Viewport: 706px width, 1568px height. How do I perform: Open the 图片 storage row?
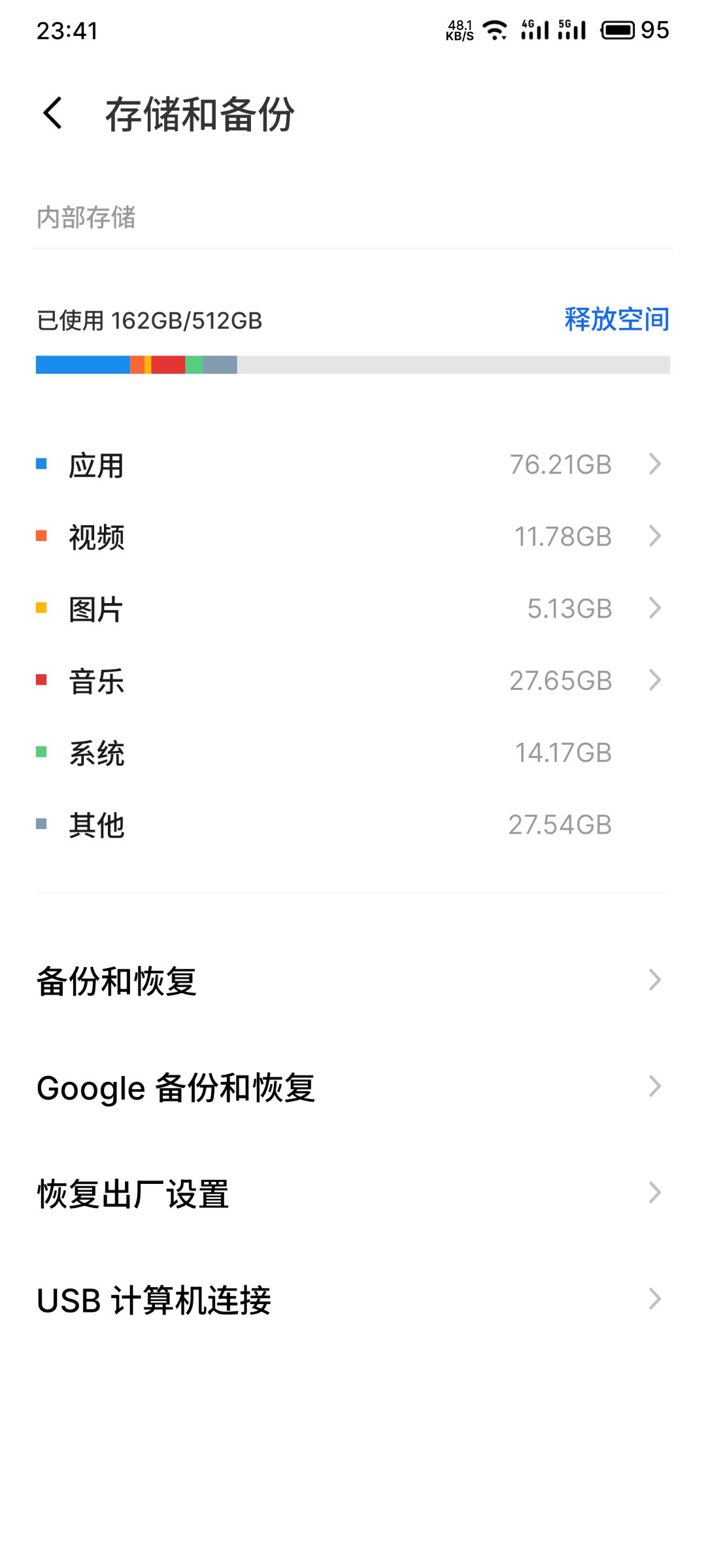click(x=353, y=608)
